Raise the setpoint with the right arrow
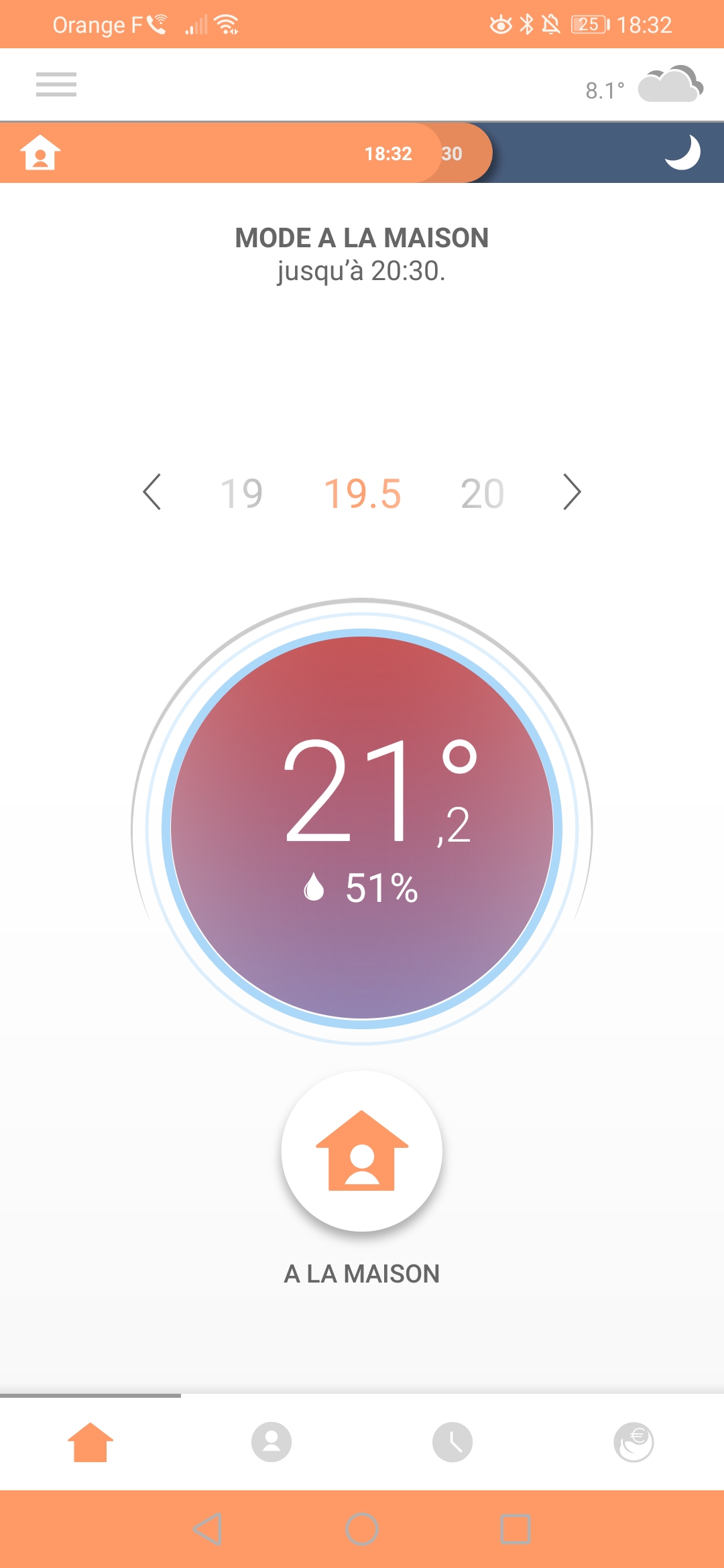The height and width of the screenshot is (1568, 724). coord(571,493)
